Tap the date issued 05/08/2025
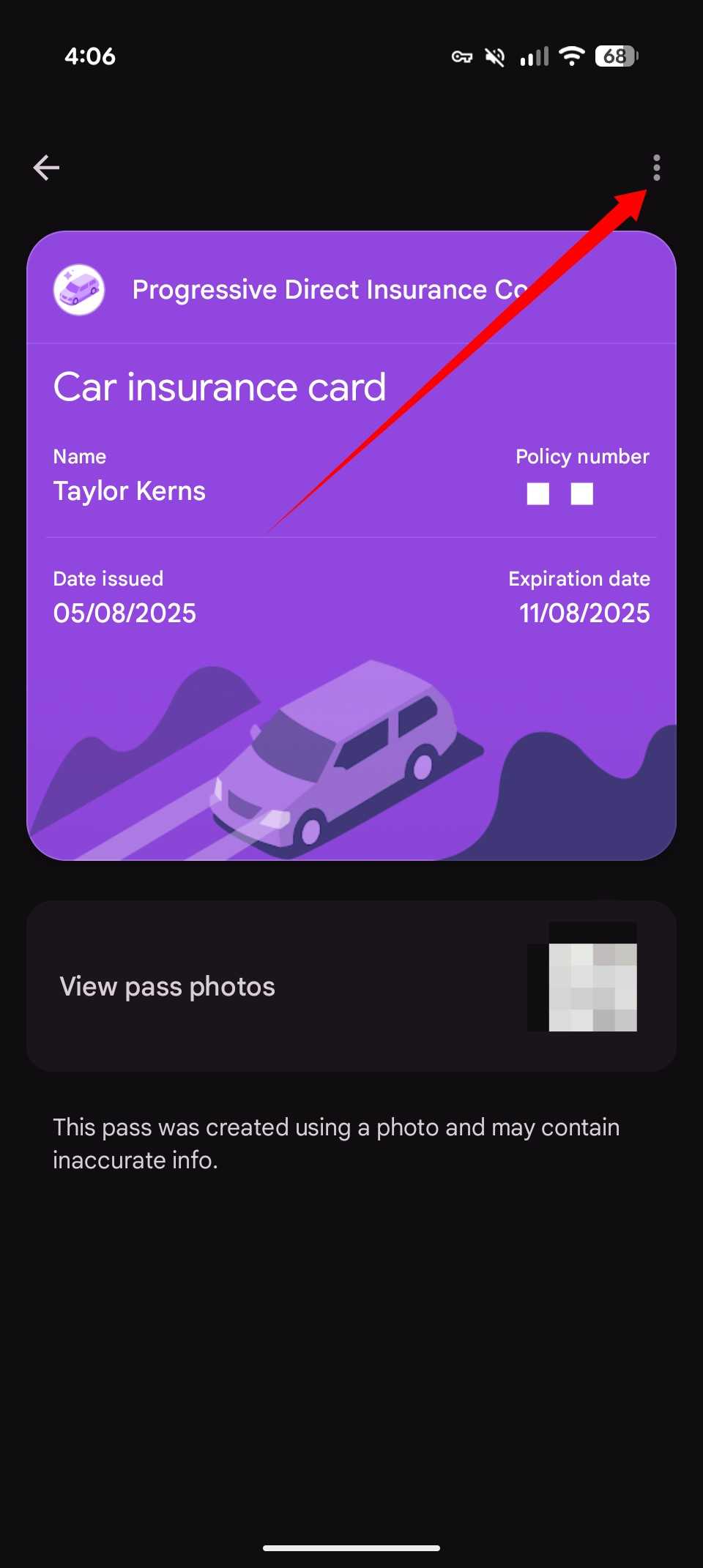703x1568 pixels. coord(124,613)
